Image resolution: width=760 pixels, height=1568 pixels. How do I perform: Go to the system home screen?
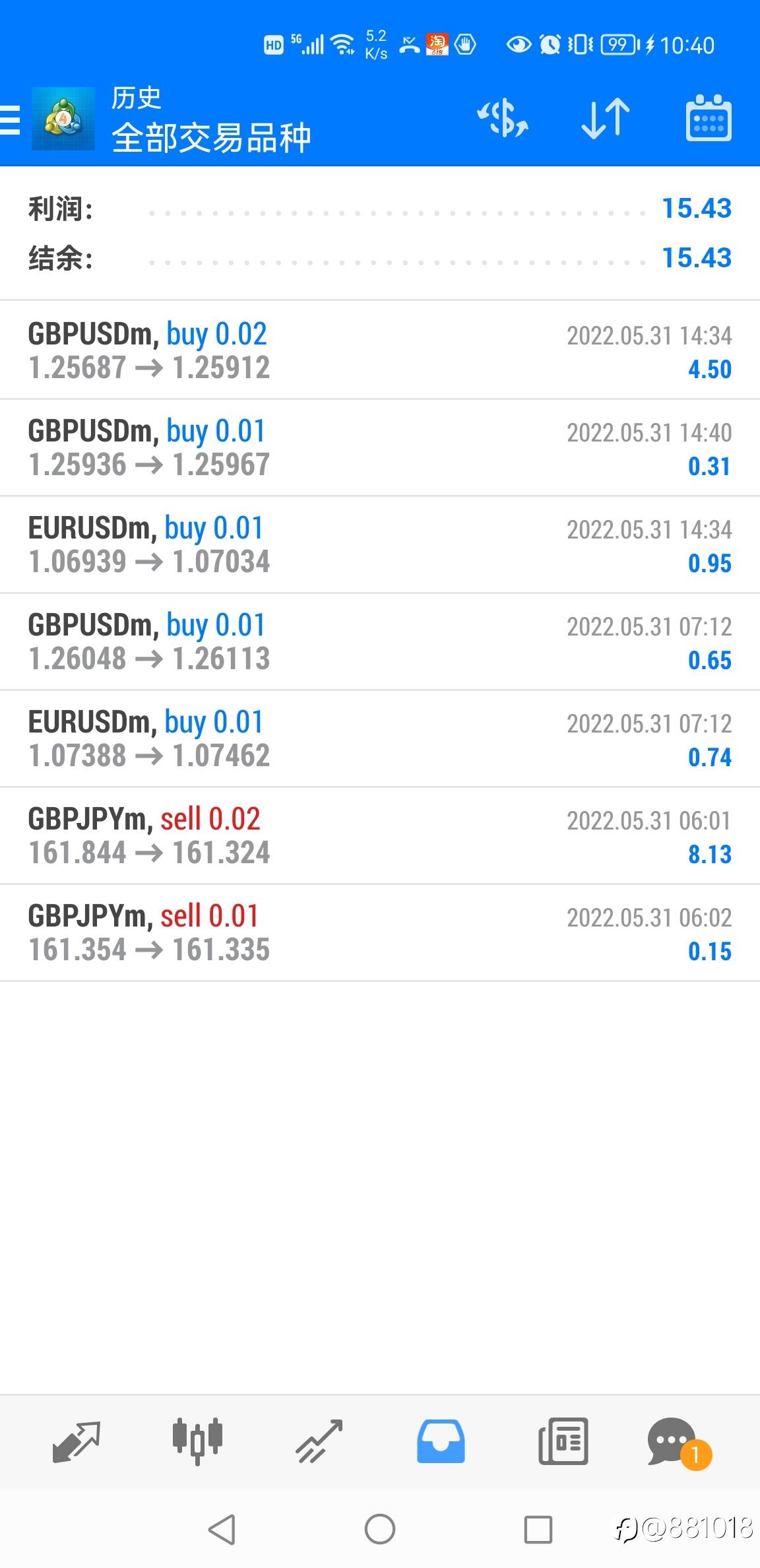point(380,1529)
